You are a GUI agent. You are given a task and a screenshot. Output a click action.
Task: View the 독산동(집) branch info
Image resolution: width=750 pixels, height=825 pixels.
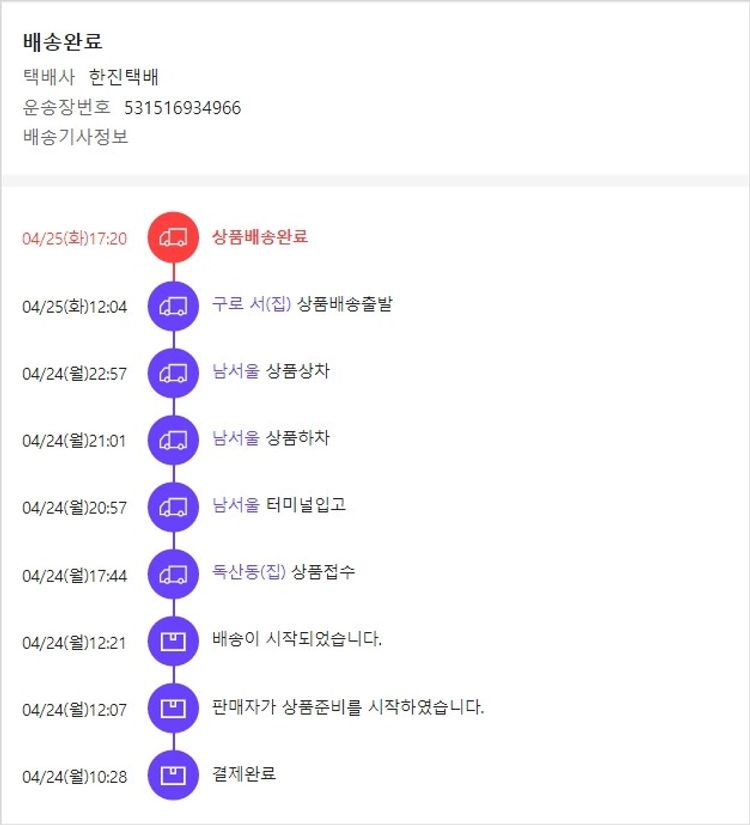(x=249, y=572)
